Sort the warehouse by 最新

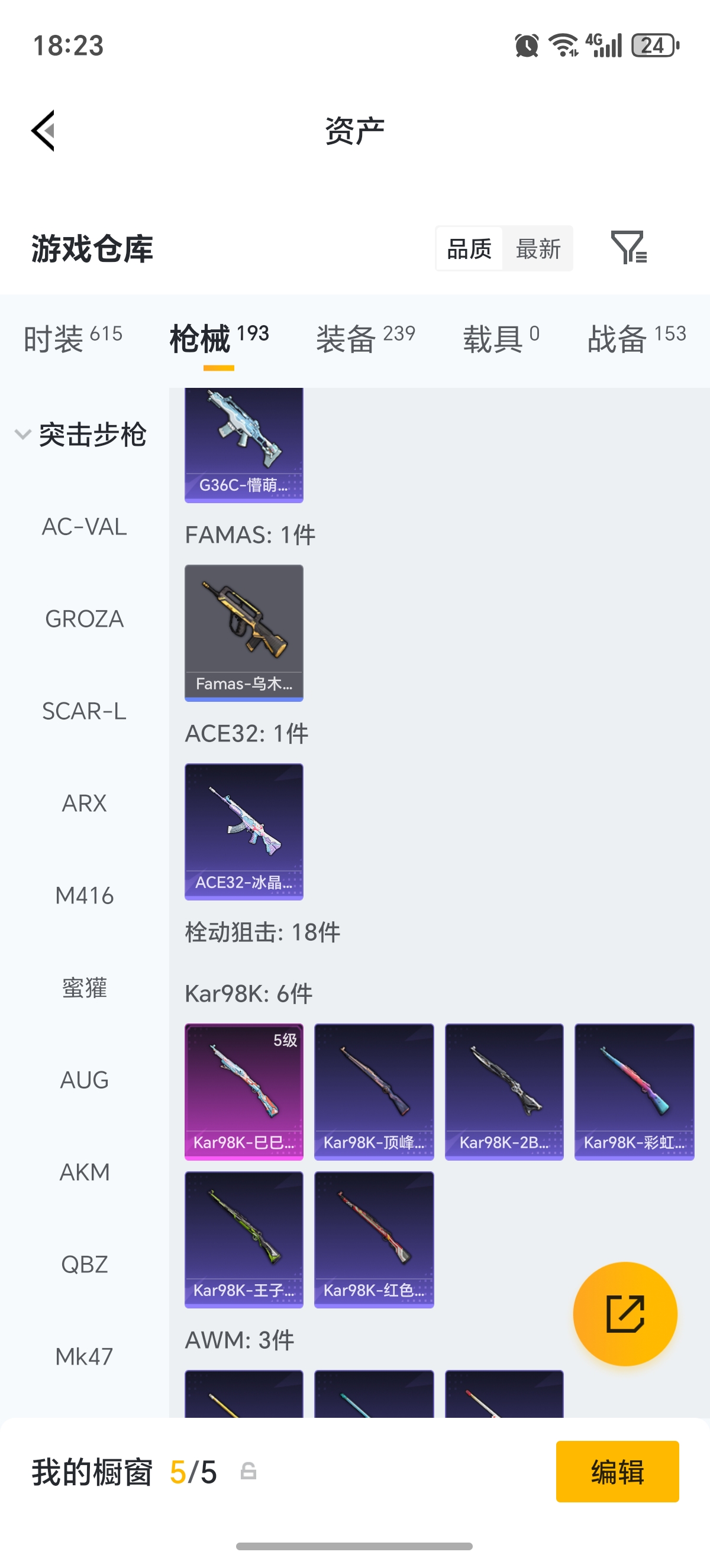pos(538,249)
